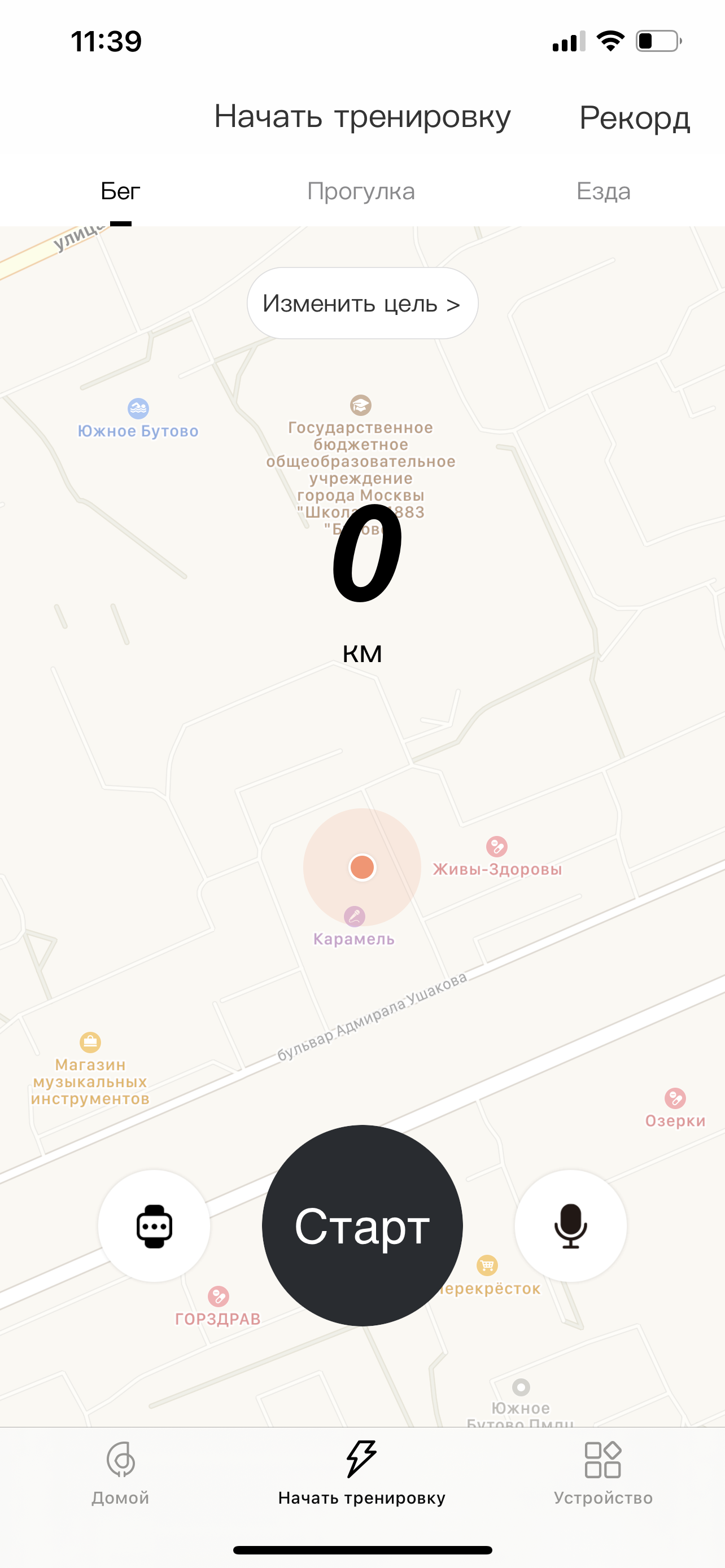Select the Езда tab
Viewport: 725px width, 1568px height.
click(602, 191)
